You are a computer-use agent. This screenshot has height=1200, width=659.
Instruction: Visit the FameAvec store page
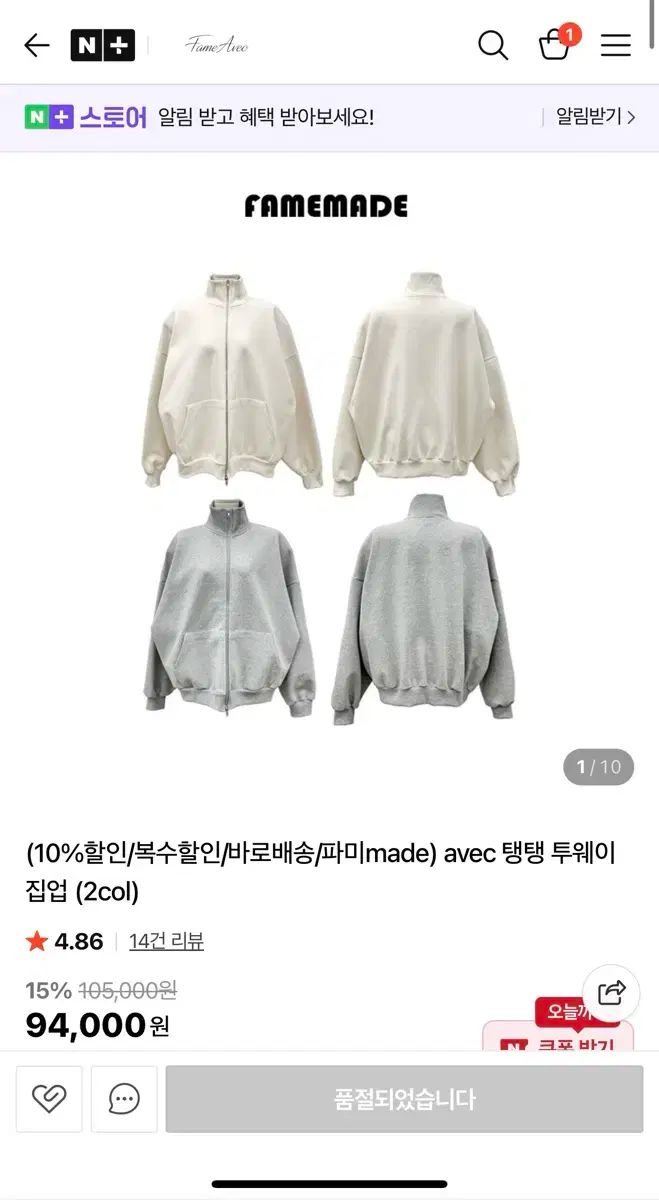216,45
